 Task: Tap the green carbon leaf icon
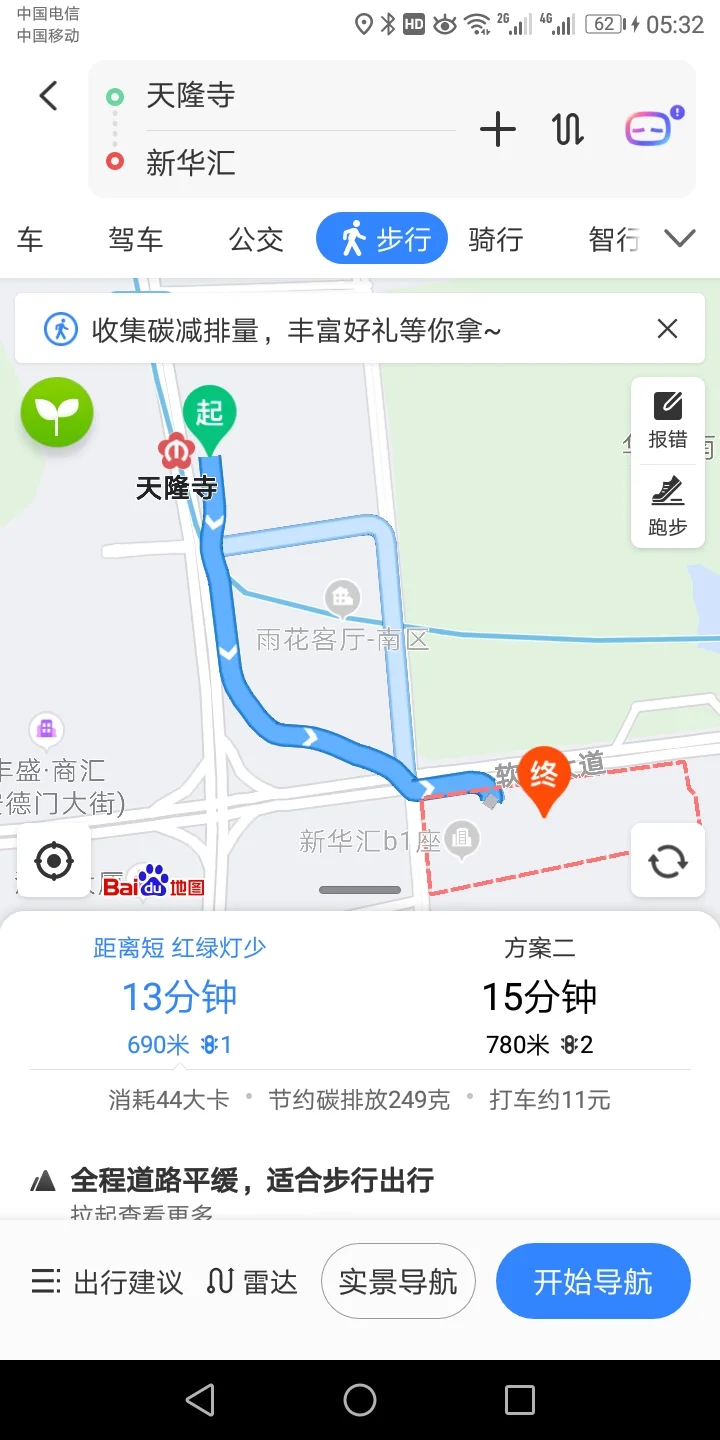57,412
